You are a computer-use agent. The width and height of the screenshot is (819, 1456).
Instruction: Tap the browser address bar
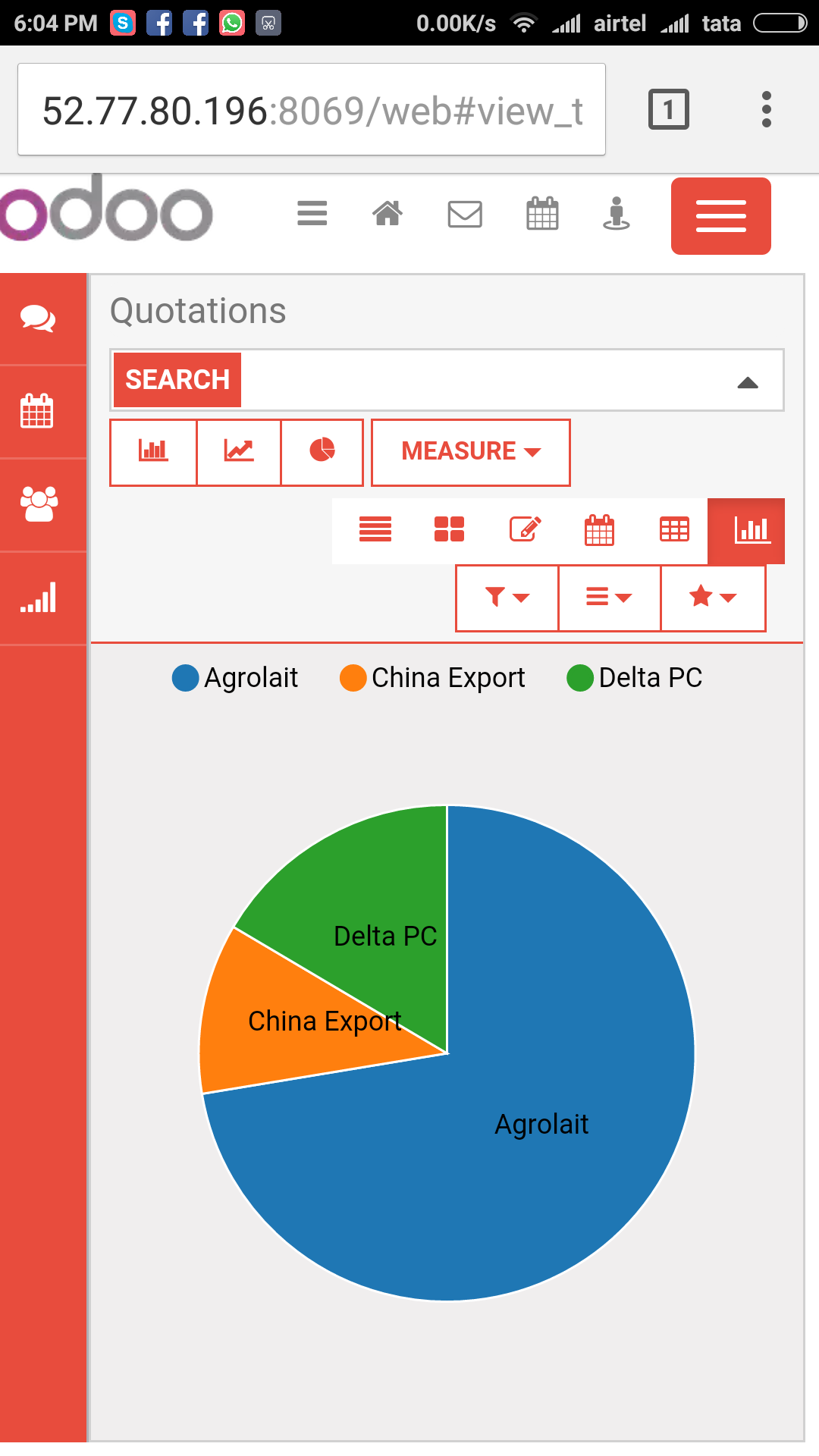312,110
